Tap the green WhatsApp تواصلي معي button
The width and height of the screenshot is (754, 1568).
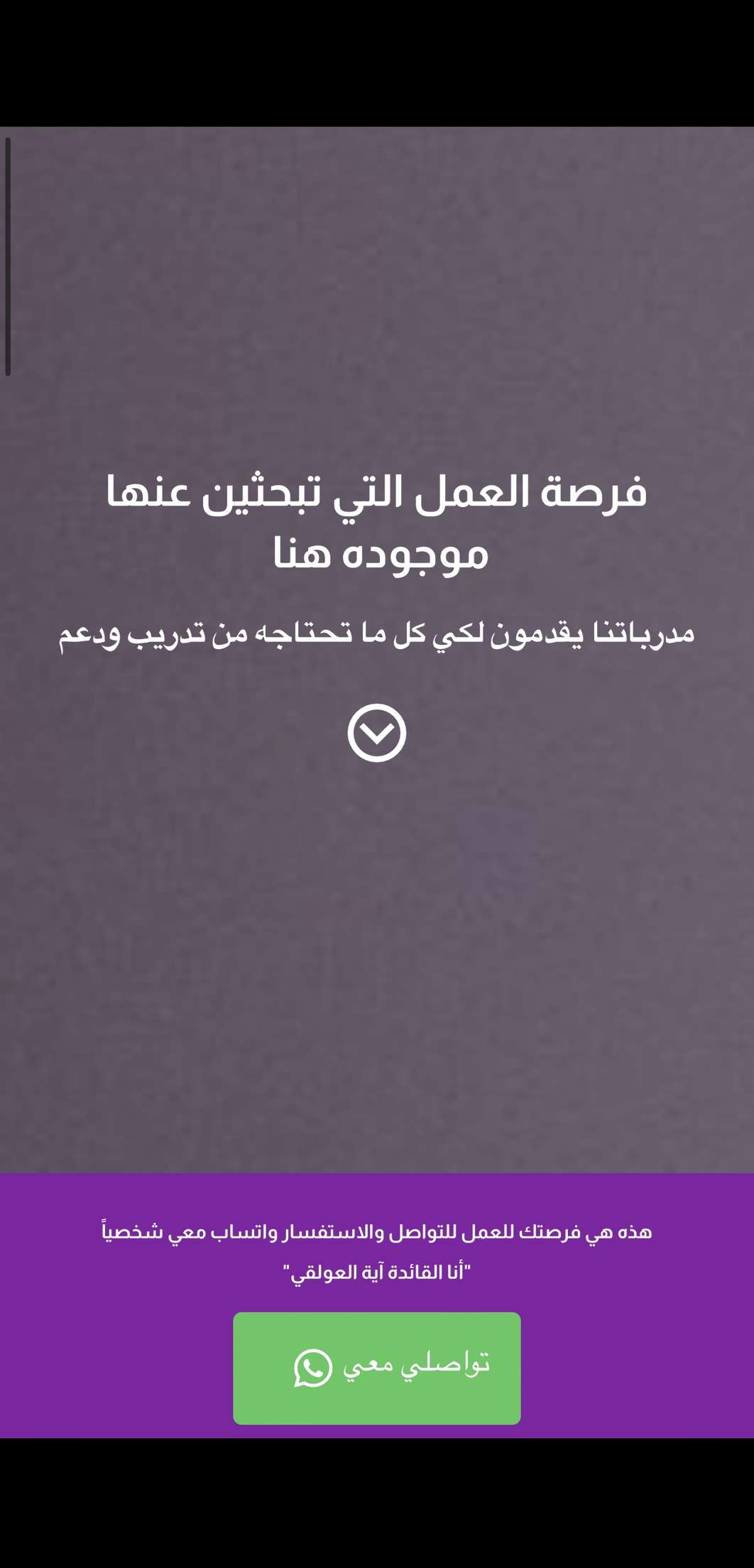click(377, 1368)
